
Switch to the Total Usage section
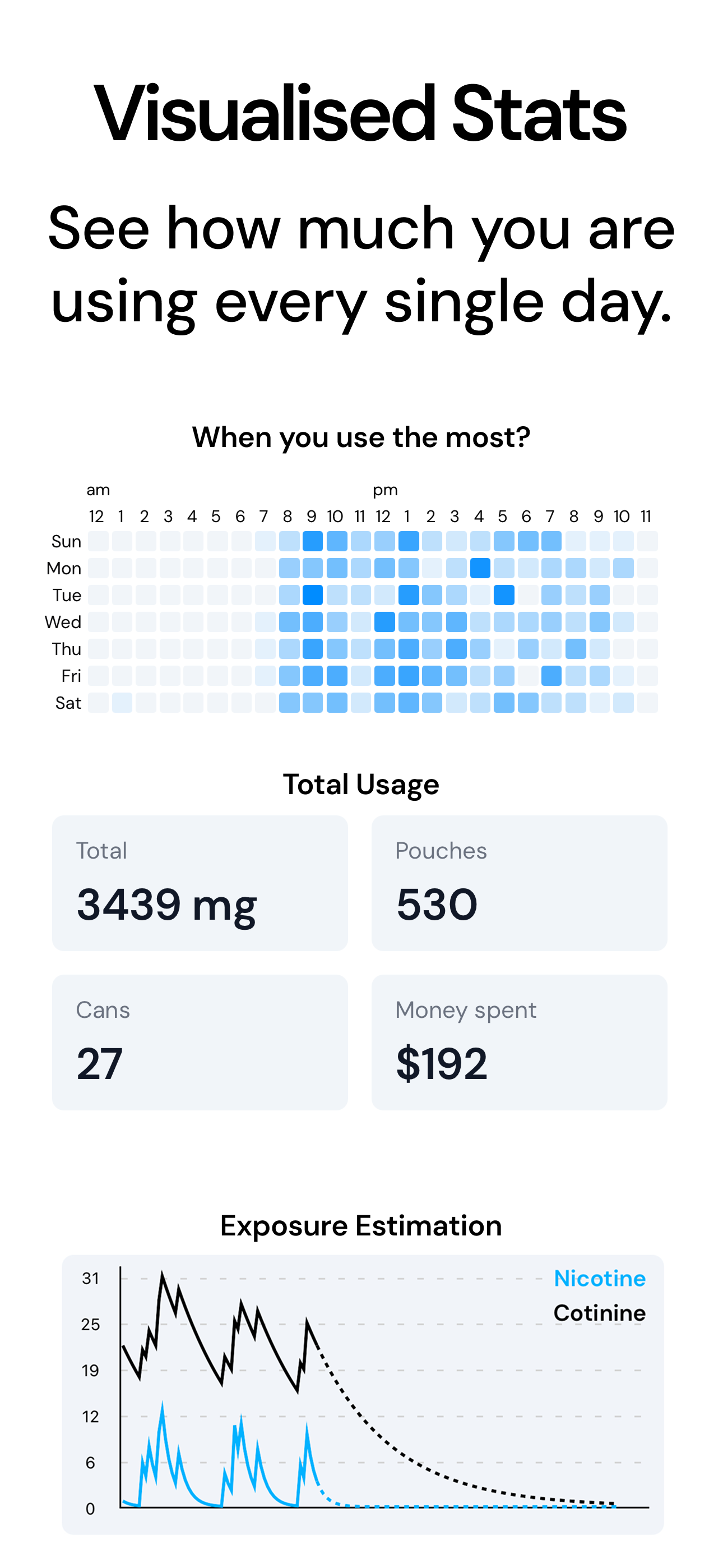coord(361,784)
